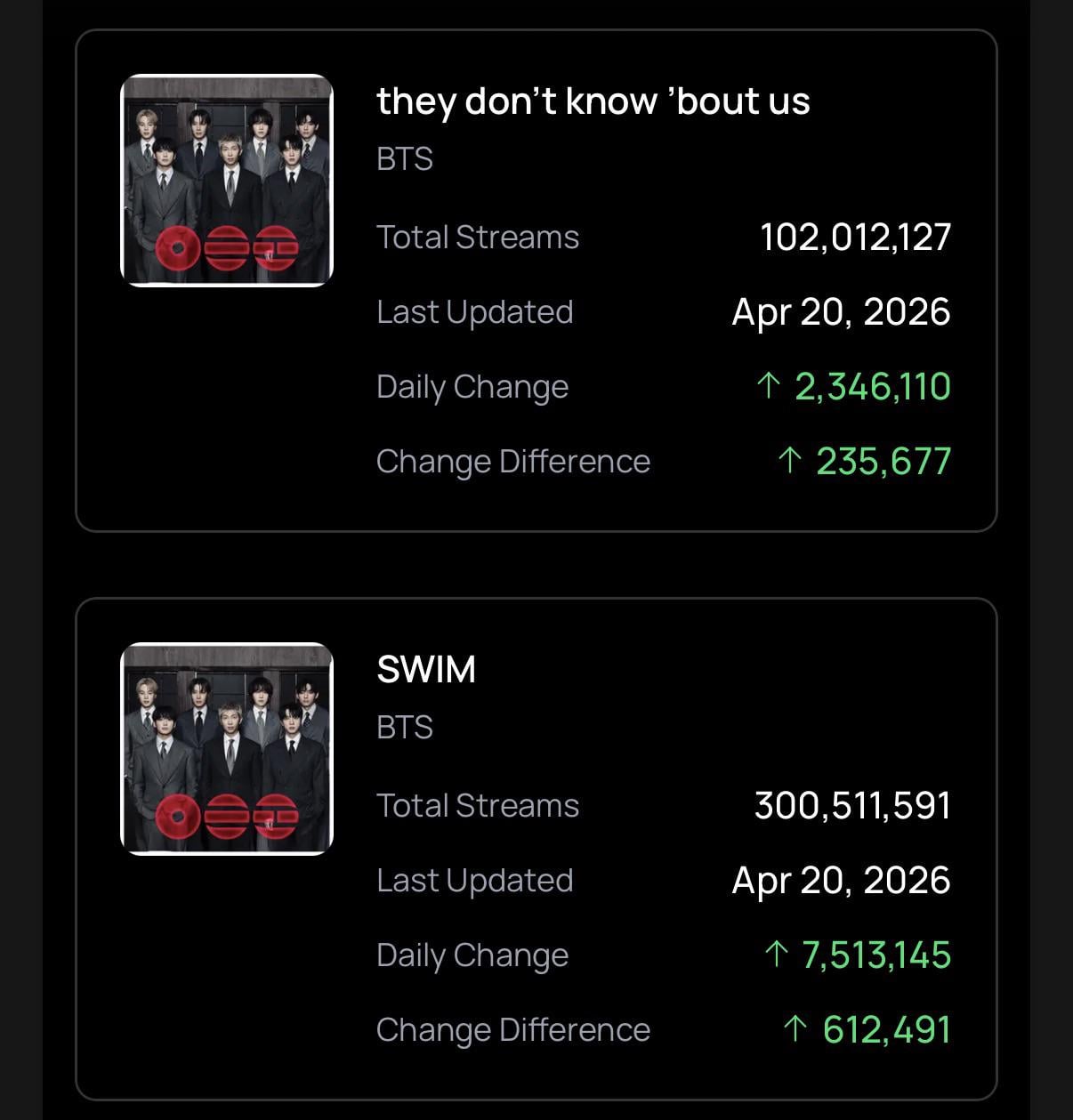Viewport: 1073px width, 1120px height.
Task: Click the album art for they don't know 'bout us
Action: point(225,180)
